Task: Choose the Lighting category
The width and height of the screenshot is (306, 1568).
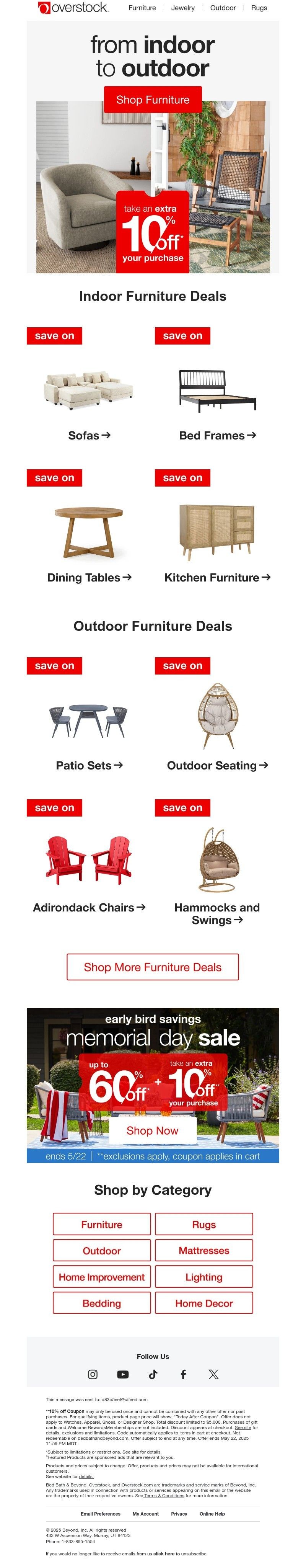Action: (204, 1277)
